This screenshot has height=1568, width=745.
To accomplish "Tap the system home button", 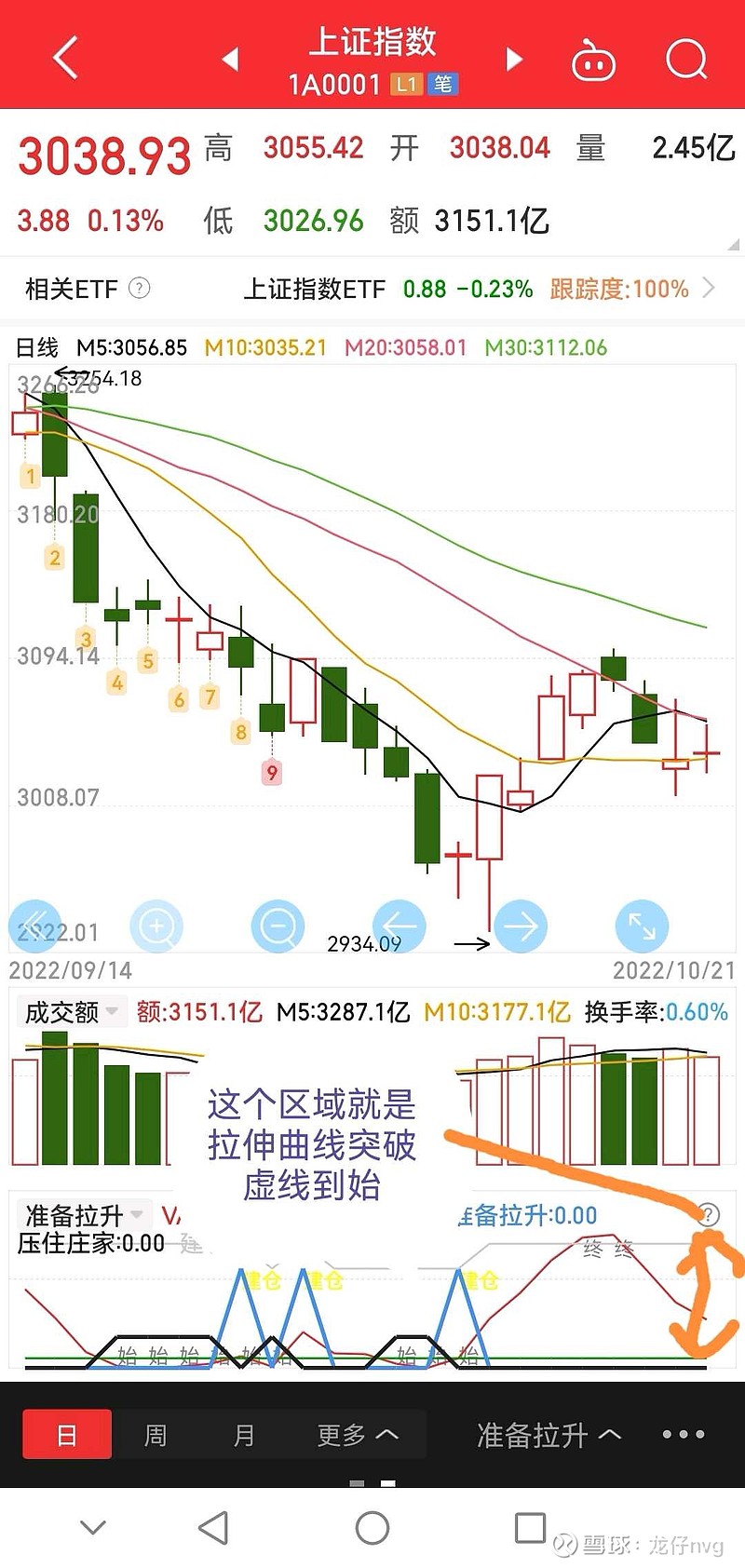I will click(372, 1528).
